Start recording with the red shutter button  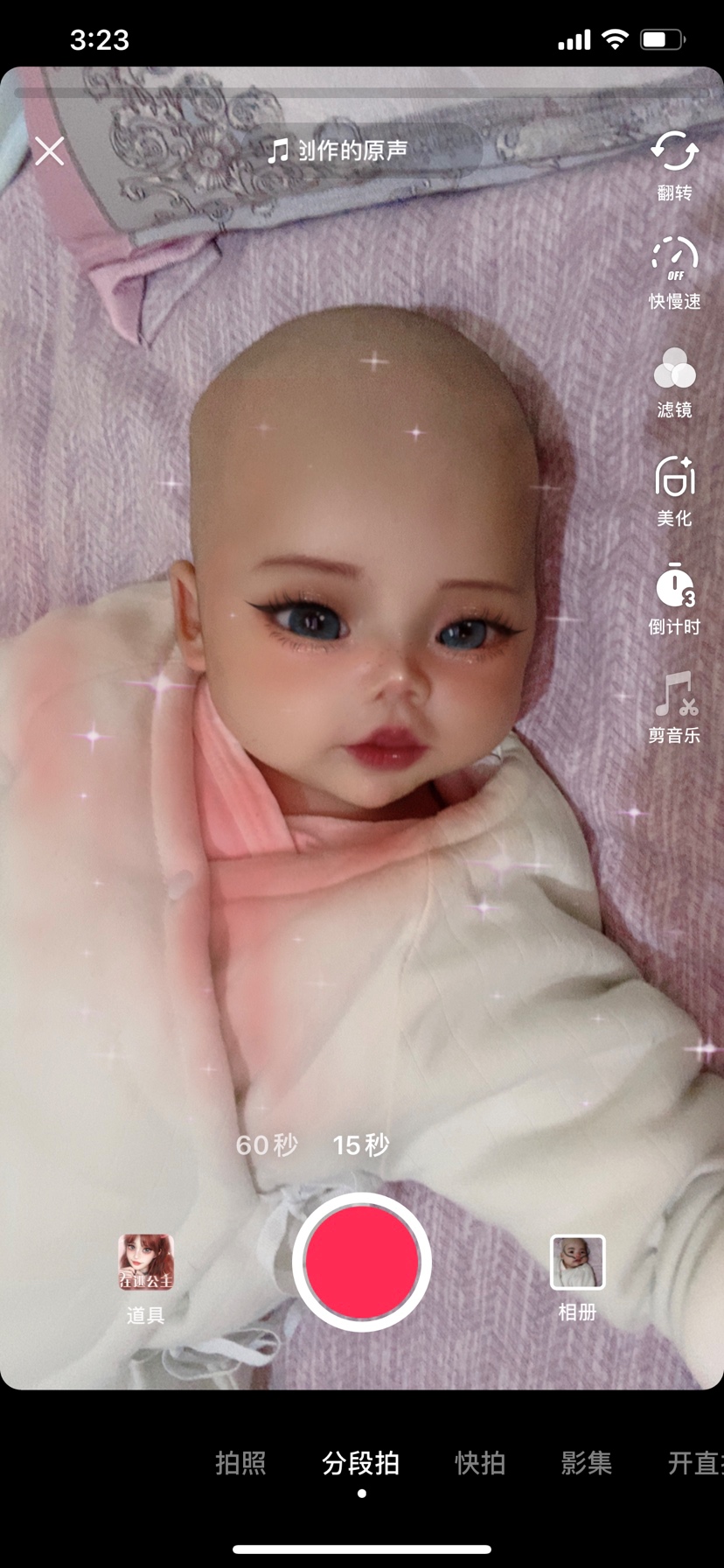pos(362,1262)
